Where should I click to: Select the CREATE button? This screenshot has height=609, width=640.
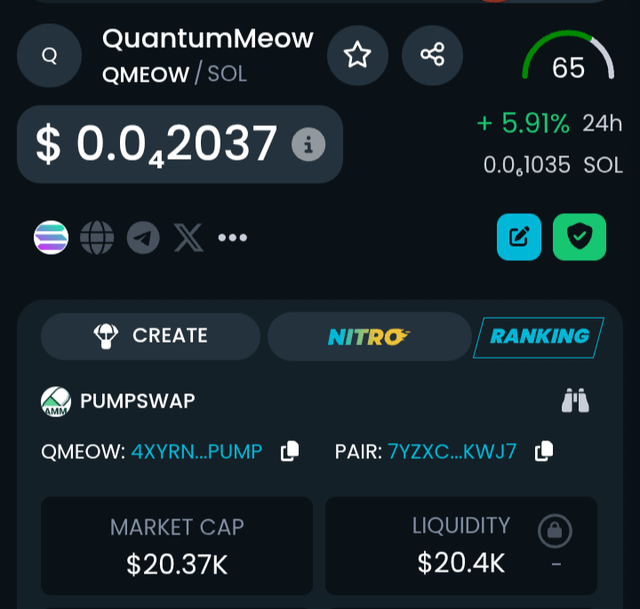pyautogui.click(x=150, y=336)
